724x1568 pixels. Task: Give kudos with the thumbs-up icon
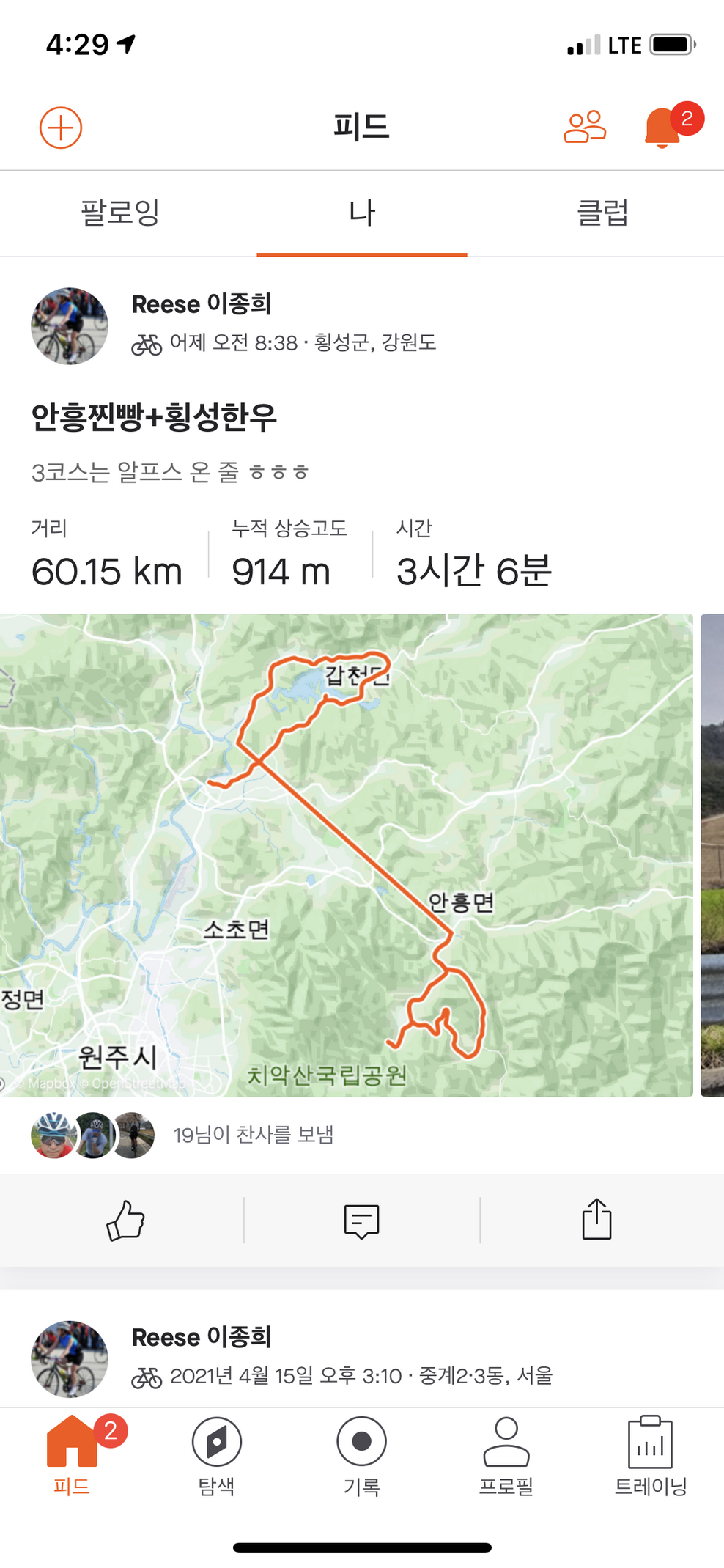pos(125,1220)
